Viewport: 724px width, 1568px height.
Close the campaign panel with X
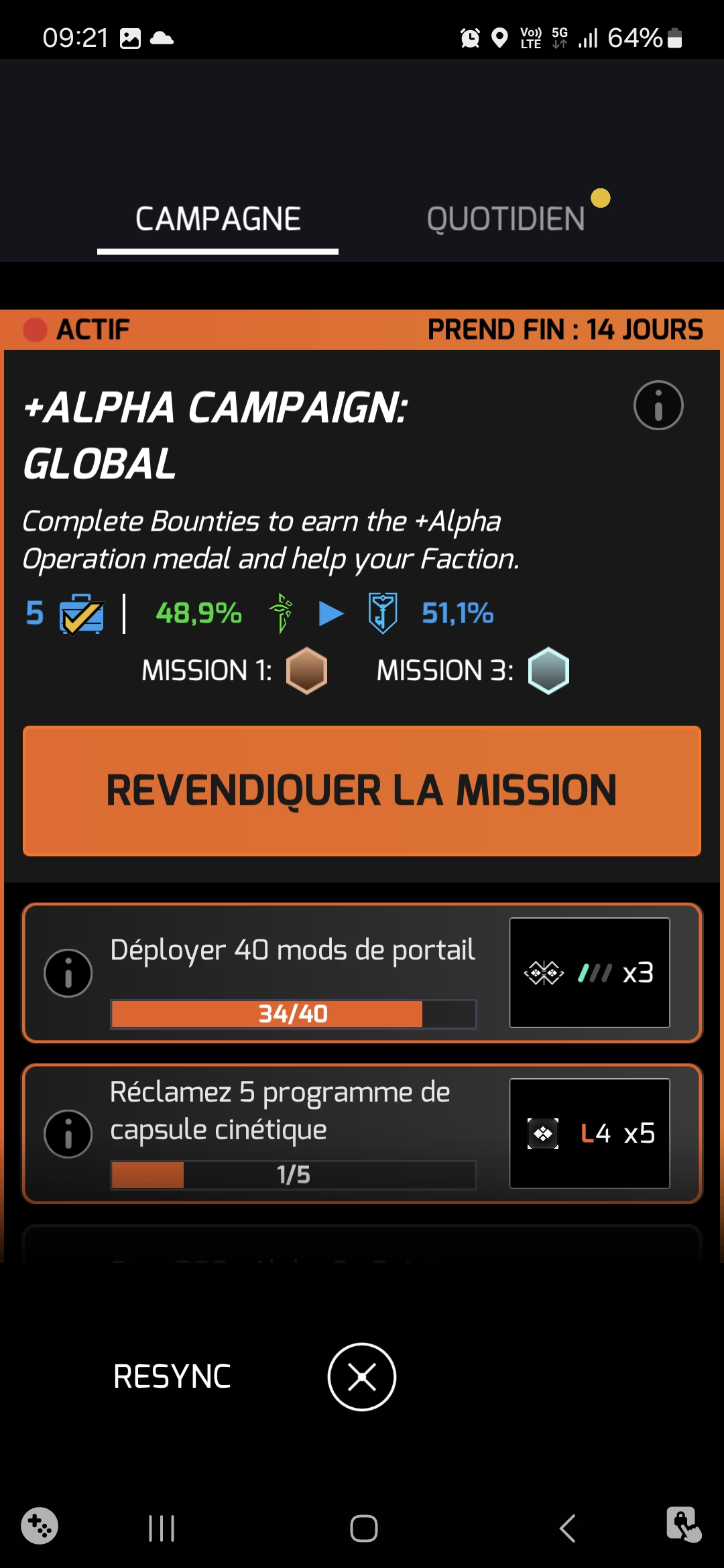click(362, 1377)
